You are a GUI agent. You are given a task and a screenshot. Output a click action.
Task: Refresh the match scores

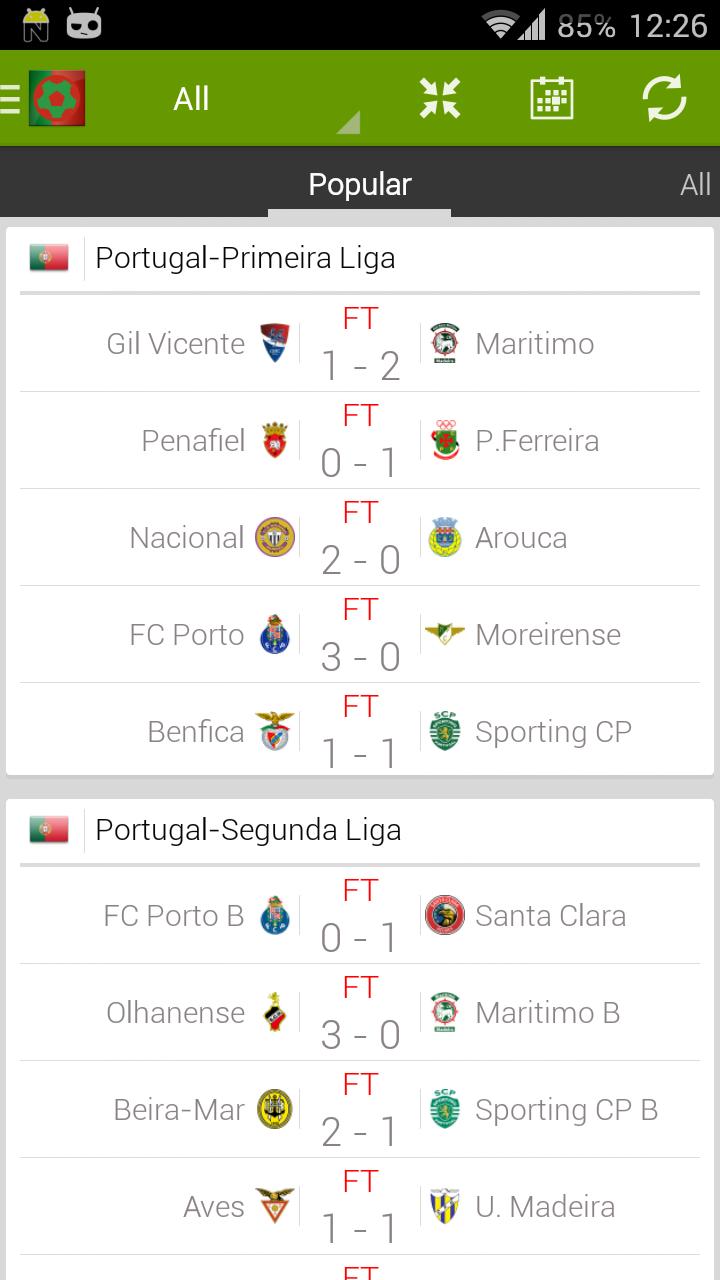point(664,97)
